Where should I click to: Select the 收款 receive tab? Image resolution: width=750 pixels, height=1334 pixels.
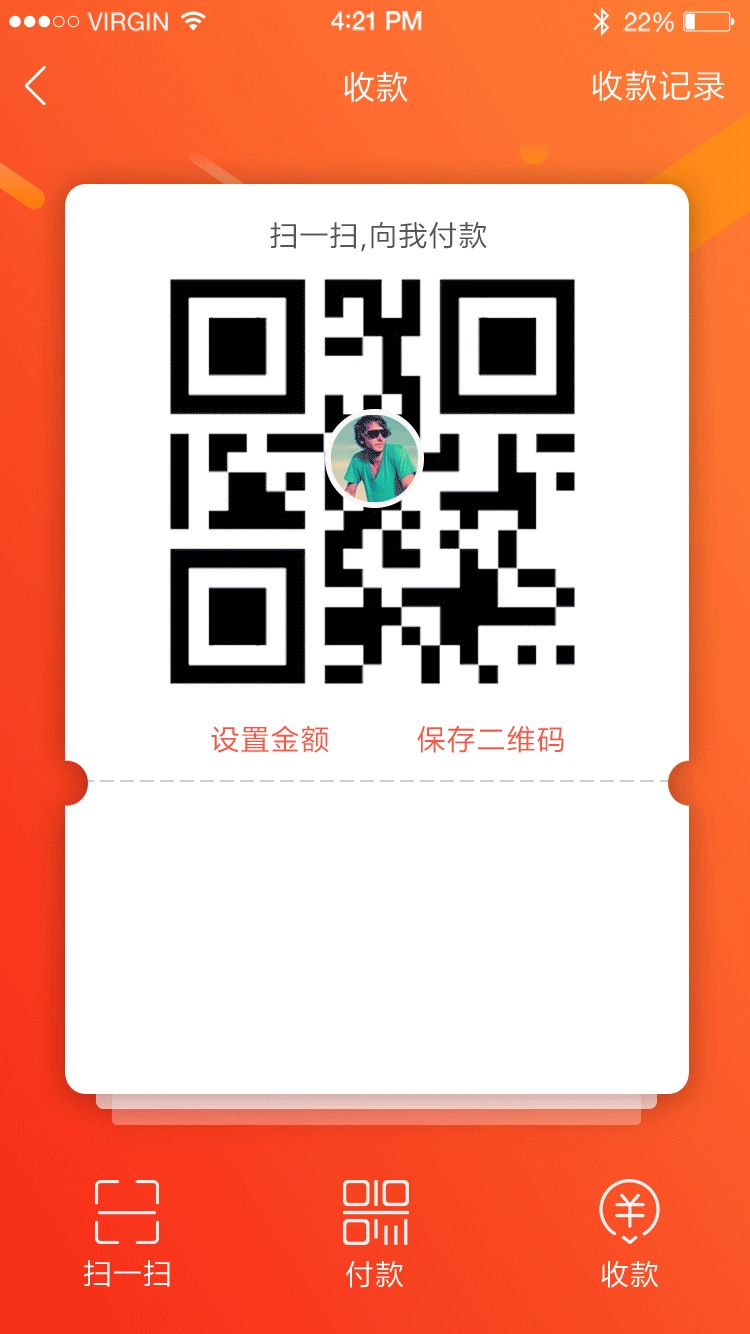click(x=629, y=1234)
